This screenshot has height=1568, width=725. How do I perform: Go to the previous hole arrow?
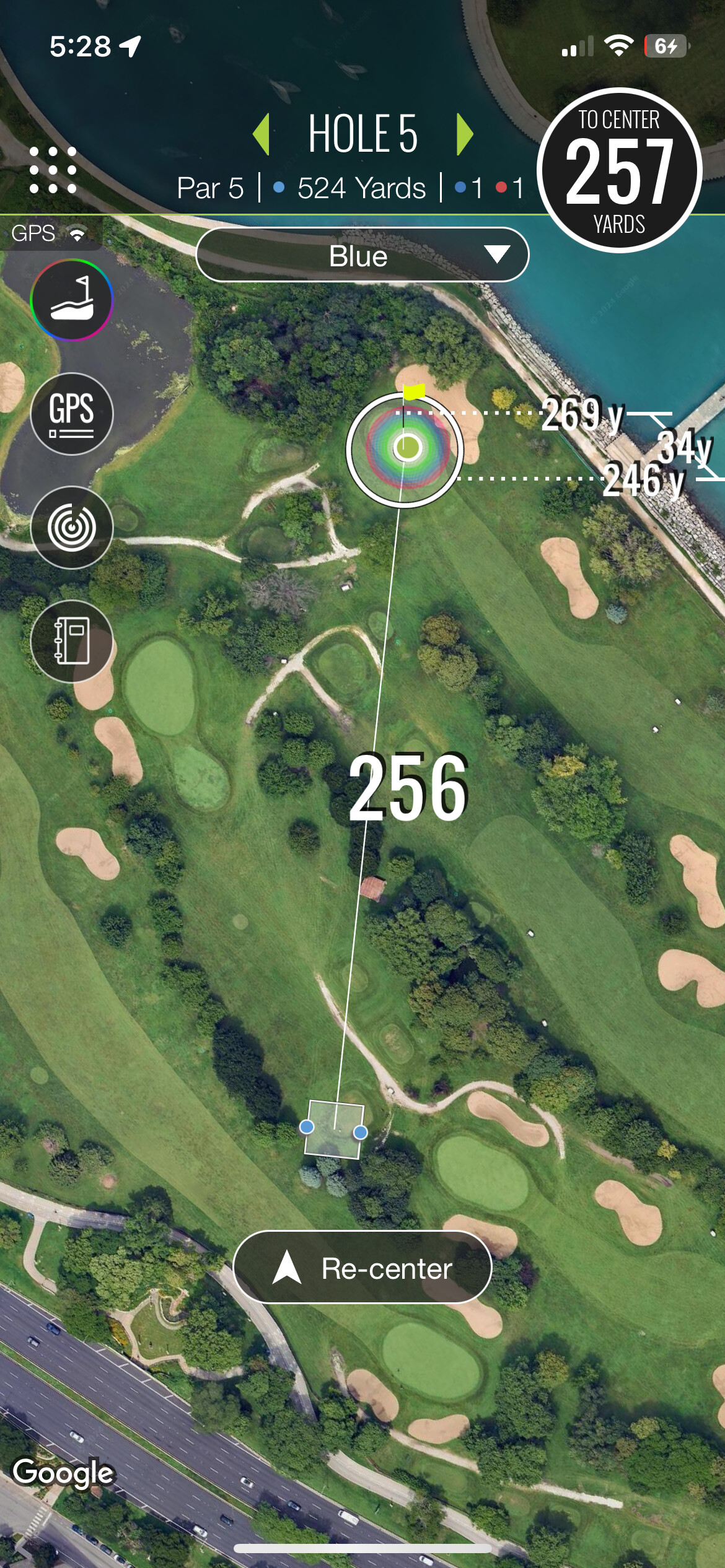click(x=261, y=134)
